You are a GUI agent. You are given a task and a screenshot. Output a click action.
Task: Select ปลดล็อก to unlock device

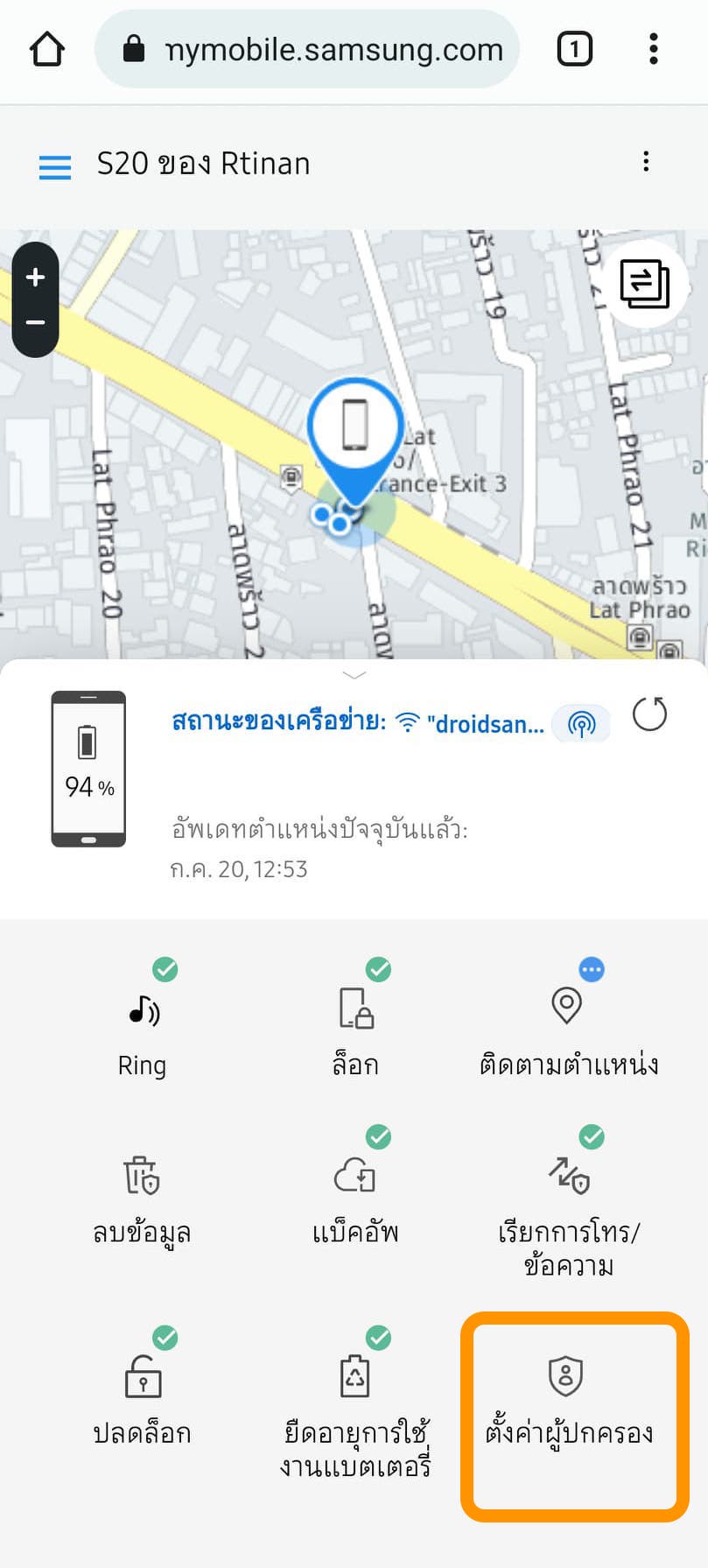142,1396
